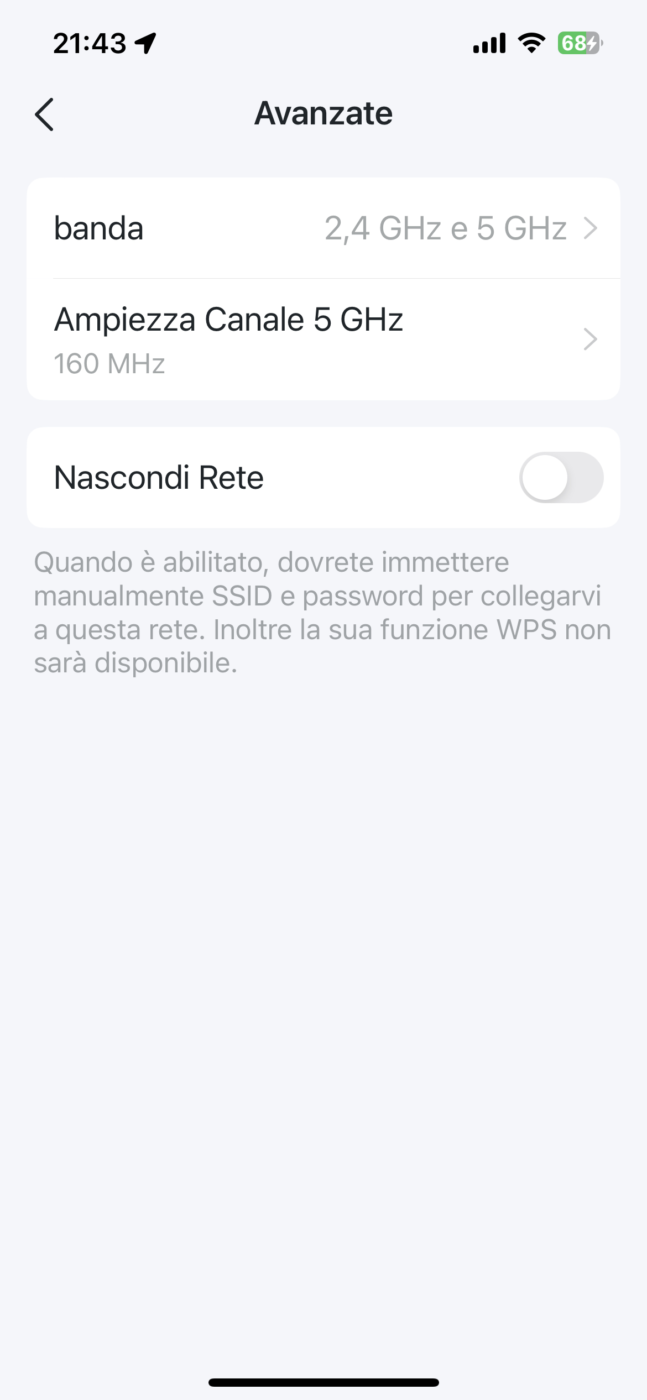Viewport: 647px width, 1400px height.
Task: Enable the Nascondi Rete switch
Action: pyautogui.click(x=560, y=478)
